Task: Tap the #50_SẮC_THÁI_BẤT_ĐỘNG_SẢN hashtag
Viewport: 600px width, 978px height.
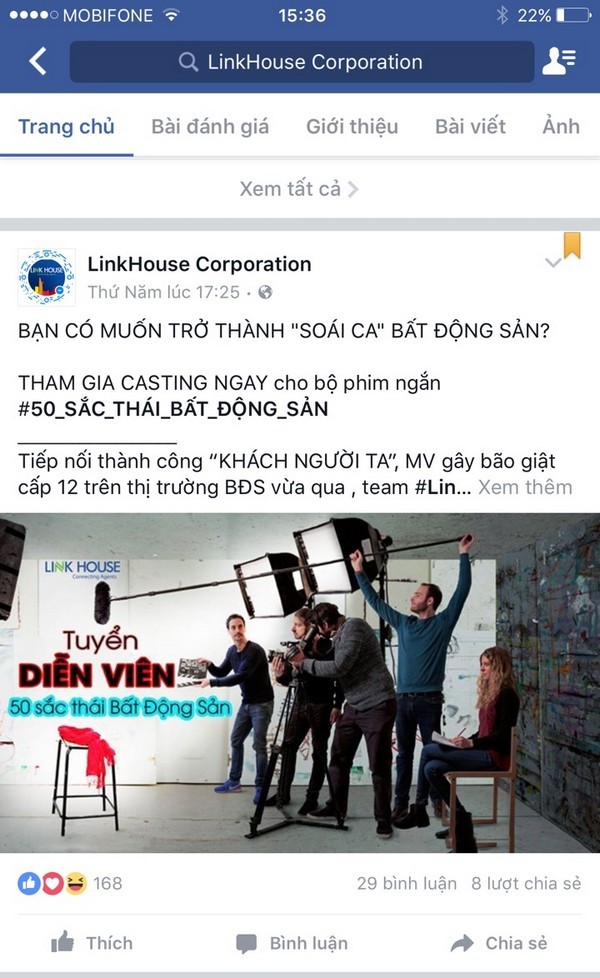Action: [173, 409]
